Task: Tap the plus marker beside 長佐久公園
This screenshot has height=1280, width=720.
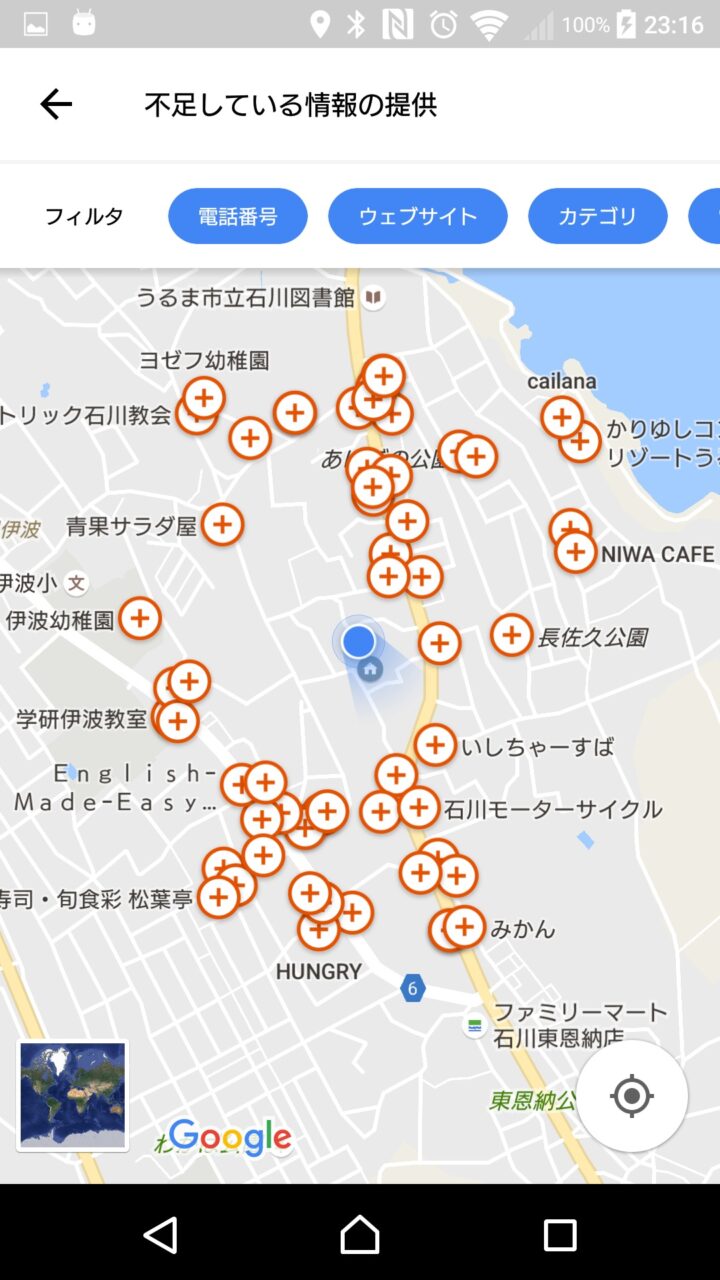Action: click(511, 634)
